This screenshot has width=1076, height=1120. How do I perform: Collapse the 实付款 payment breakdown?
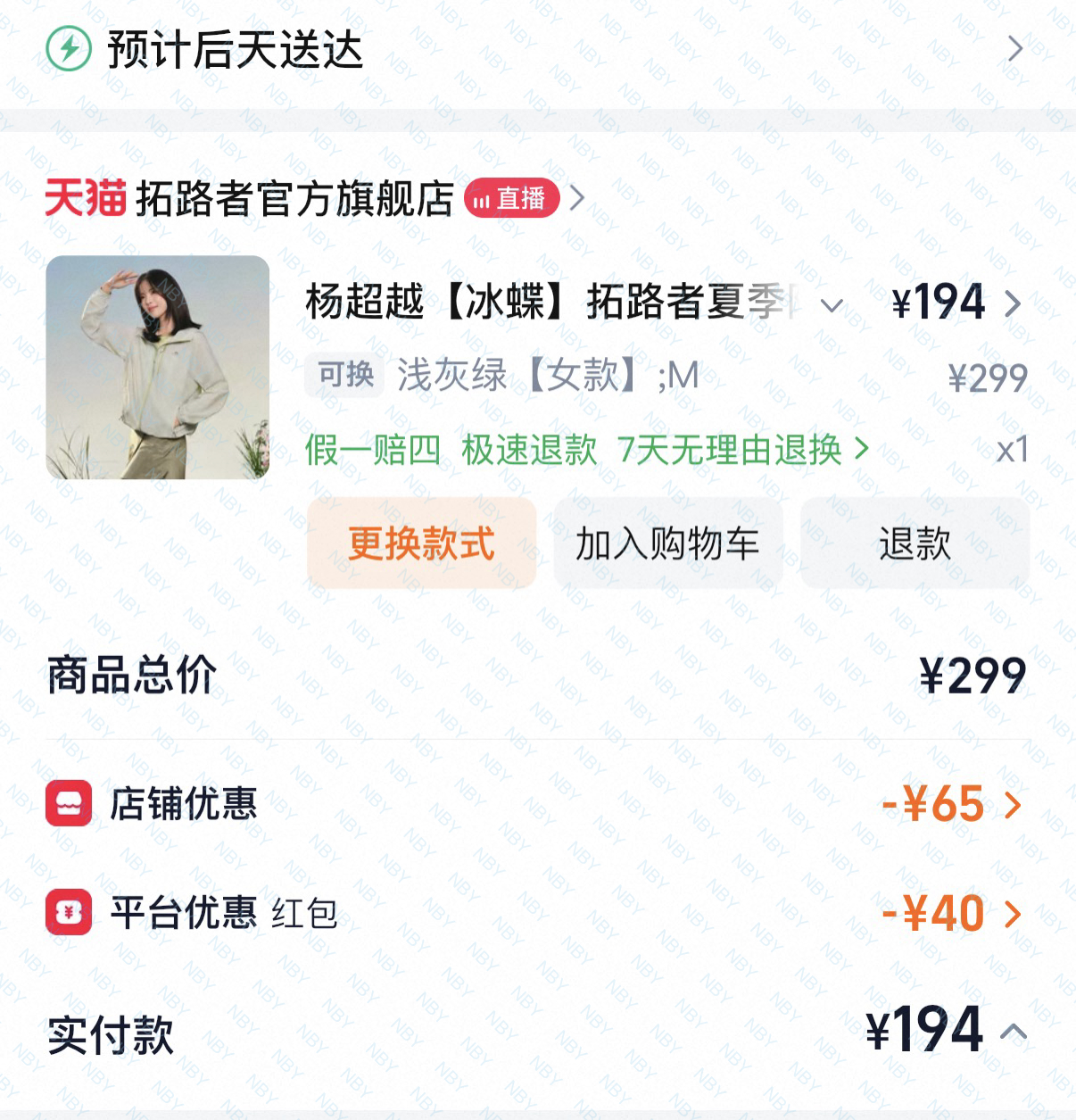1014,1031
